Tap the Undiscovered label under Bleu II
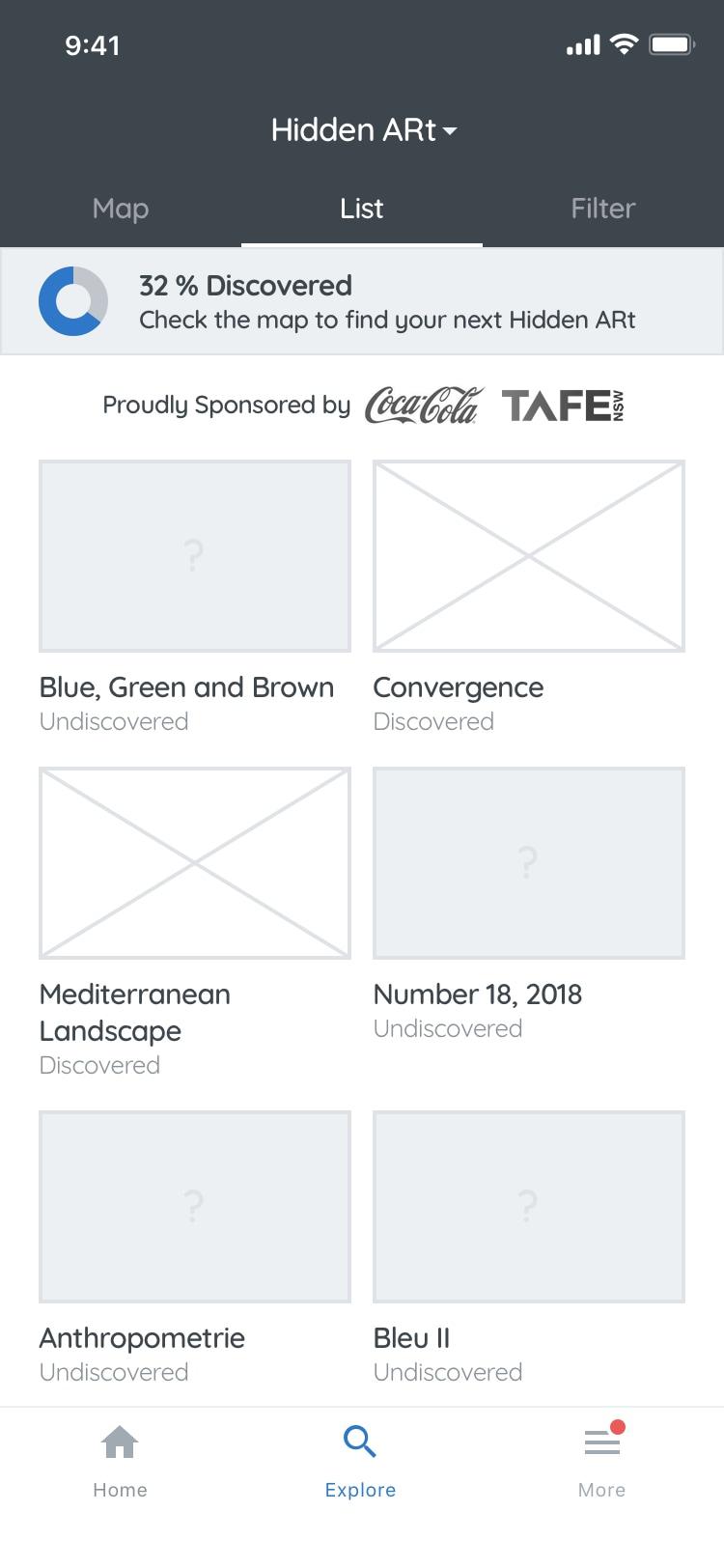Screen dimensions: 724x1568 click(448, 1372)
